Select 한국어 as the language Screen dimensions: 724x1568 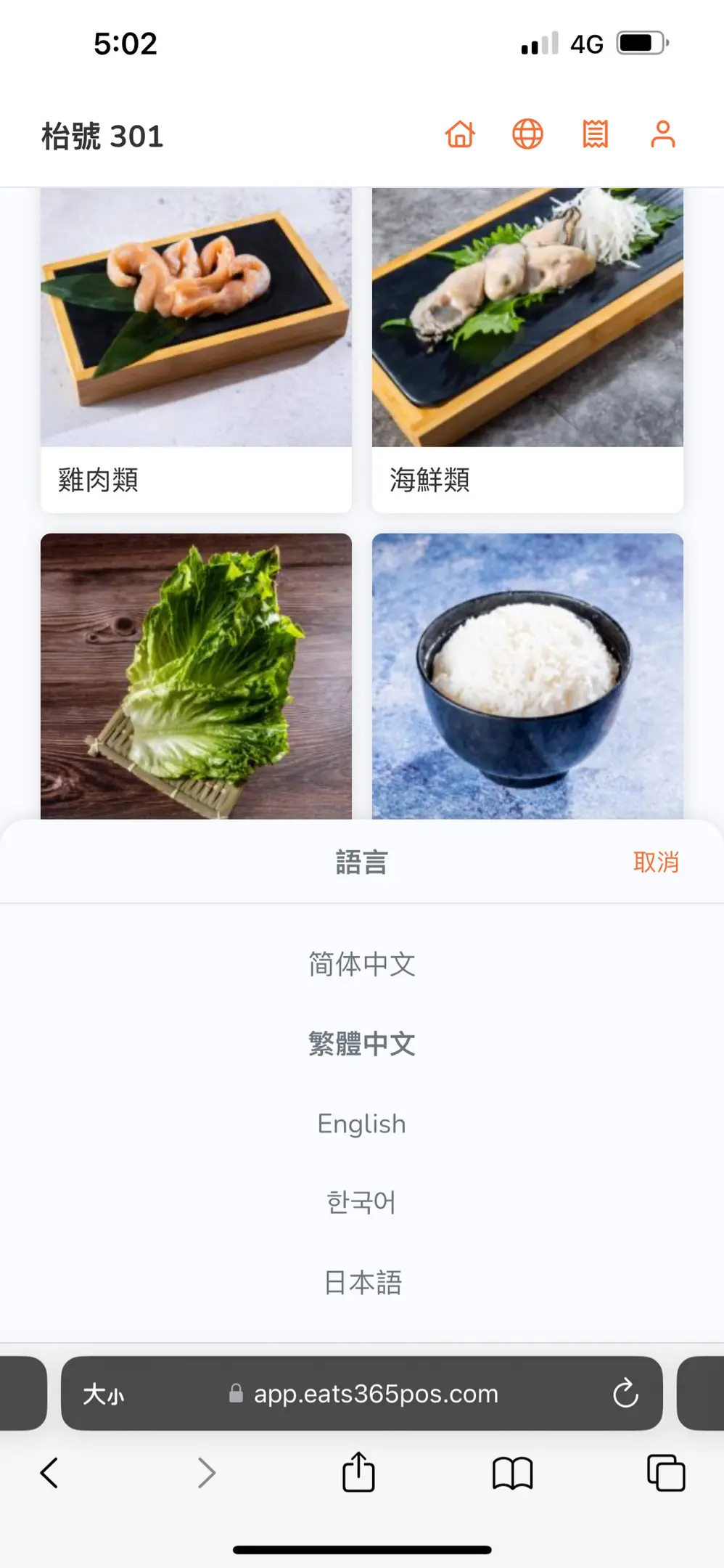click(362, 1203)
